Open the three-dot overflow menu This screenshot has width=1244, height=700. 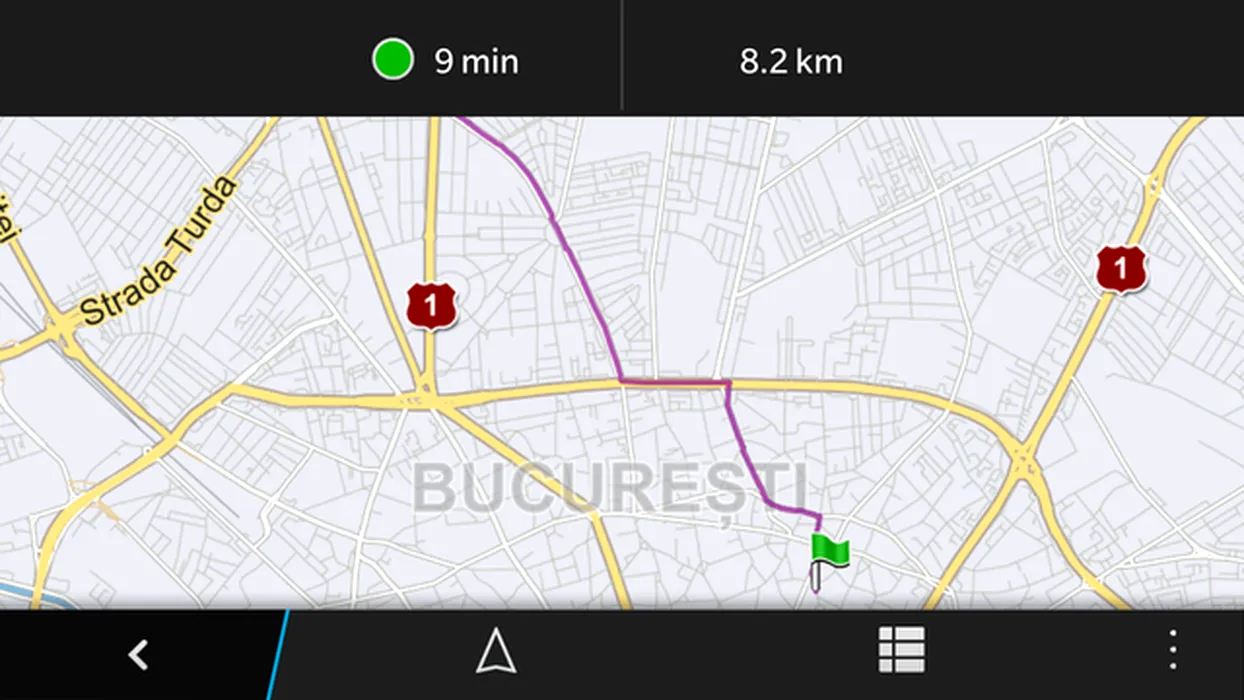[1173, 651]
